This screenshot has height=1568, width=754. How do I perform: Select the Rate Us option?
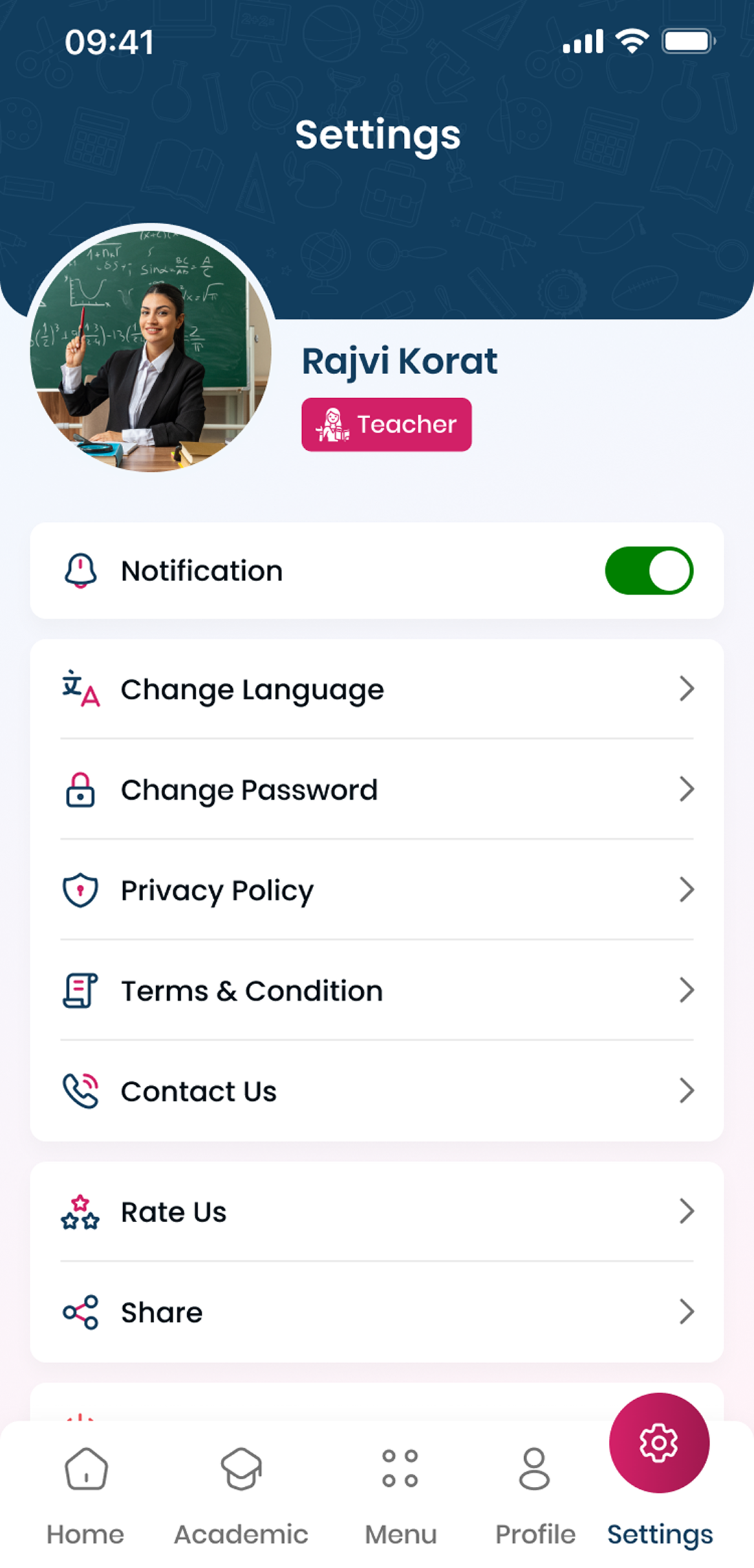(x=377, y=1212)
